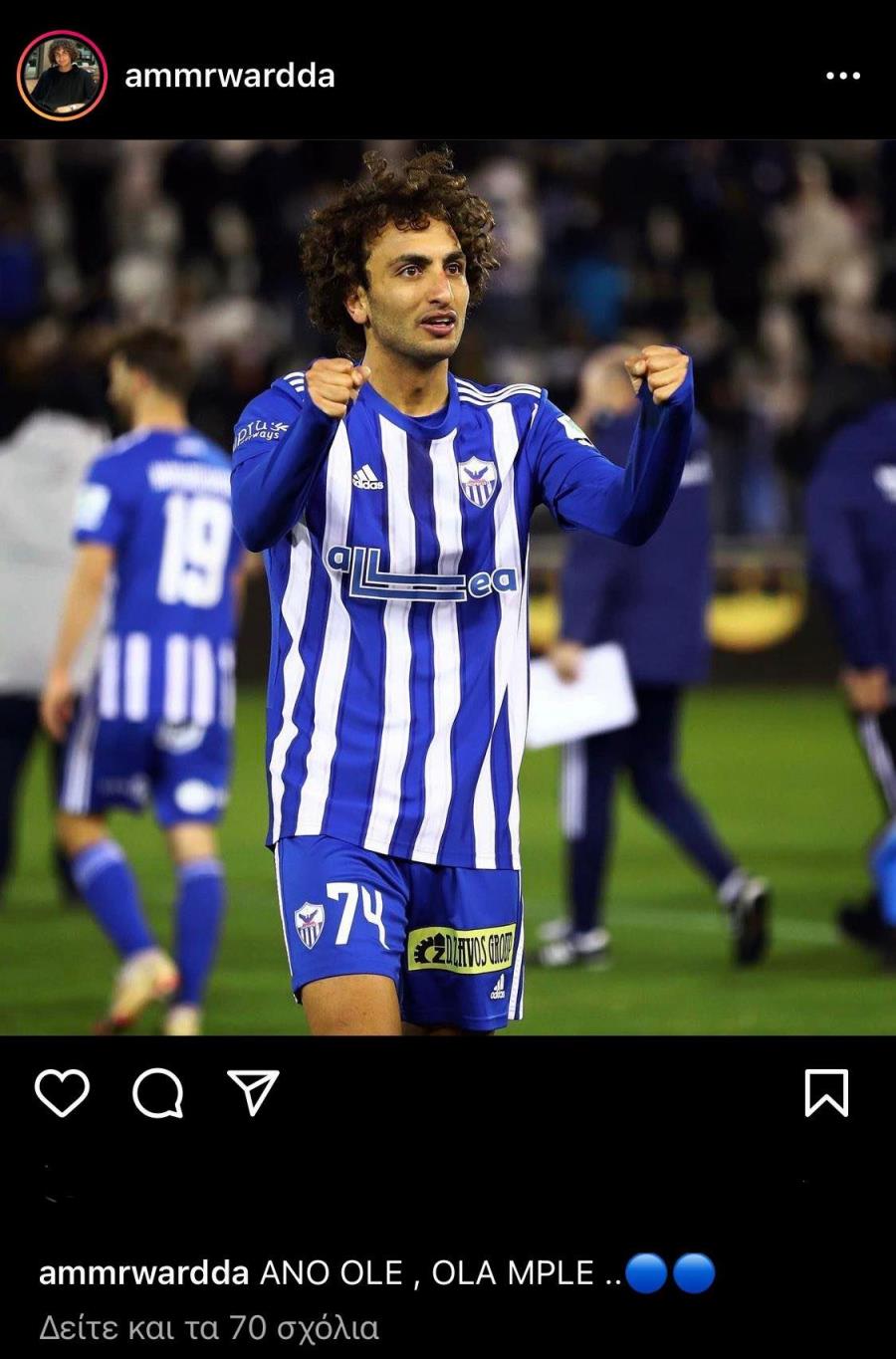This screenshot has width=896, height=1359.
Task: Open the ammrwardda username in the post header
Action: (229, 77)
